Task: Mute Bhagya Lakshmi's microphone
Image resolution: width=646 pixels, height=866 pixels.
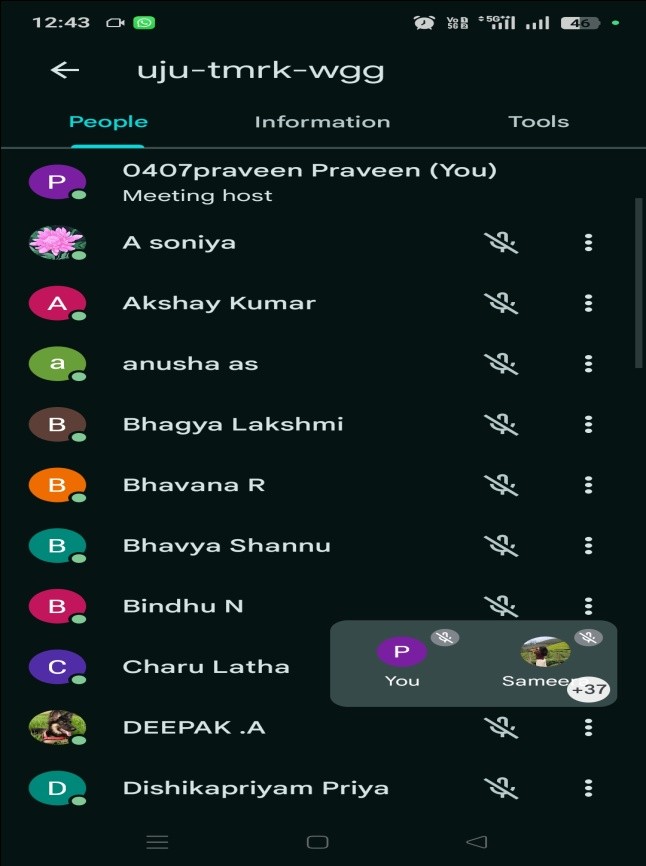Action: [500, 424]
